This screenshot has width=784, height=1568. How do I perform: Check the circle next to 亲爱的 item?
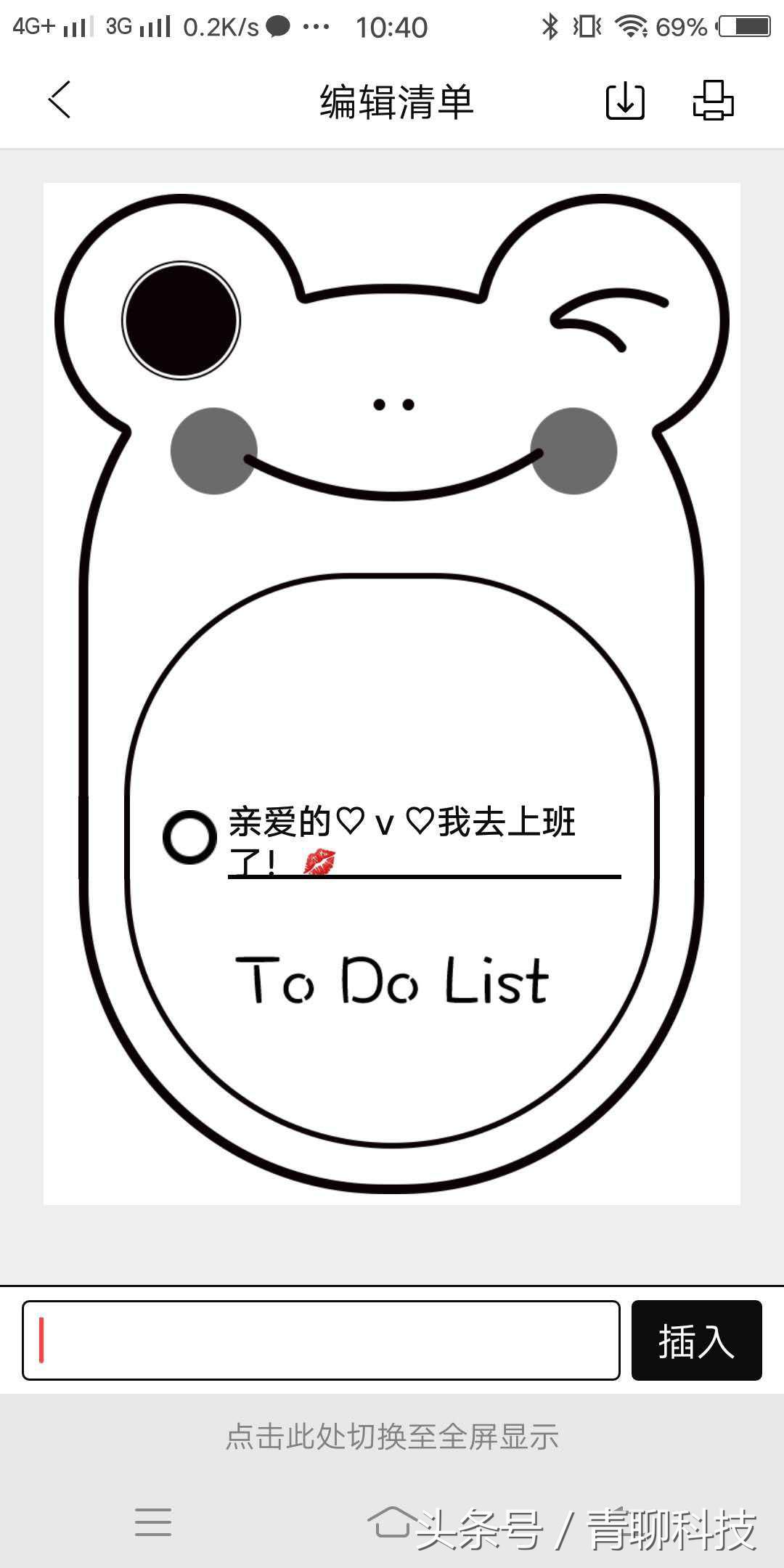click(x=189, y=837)
